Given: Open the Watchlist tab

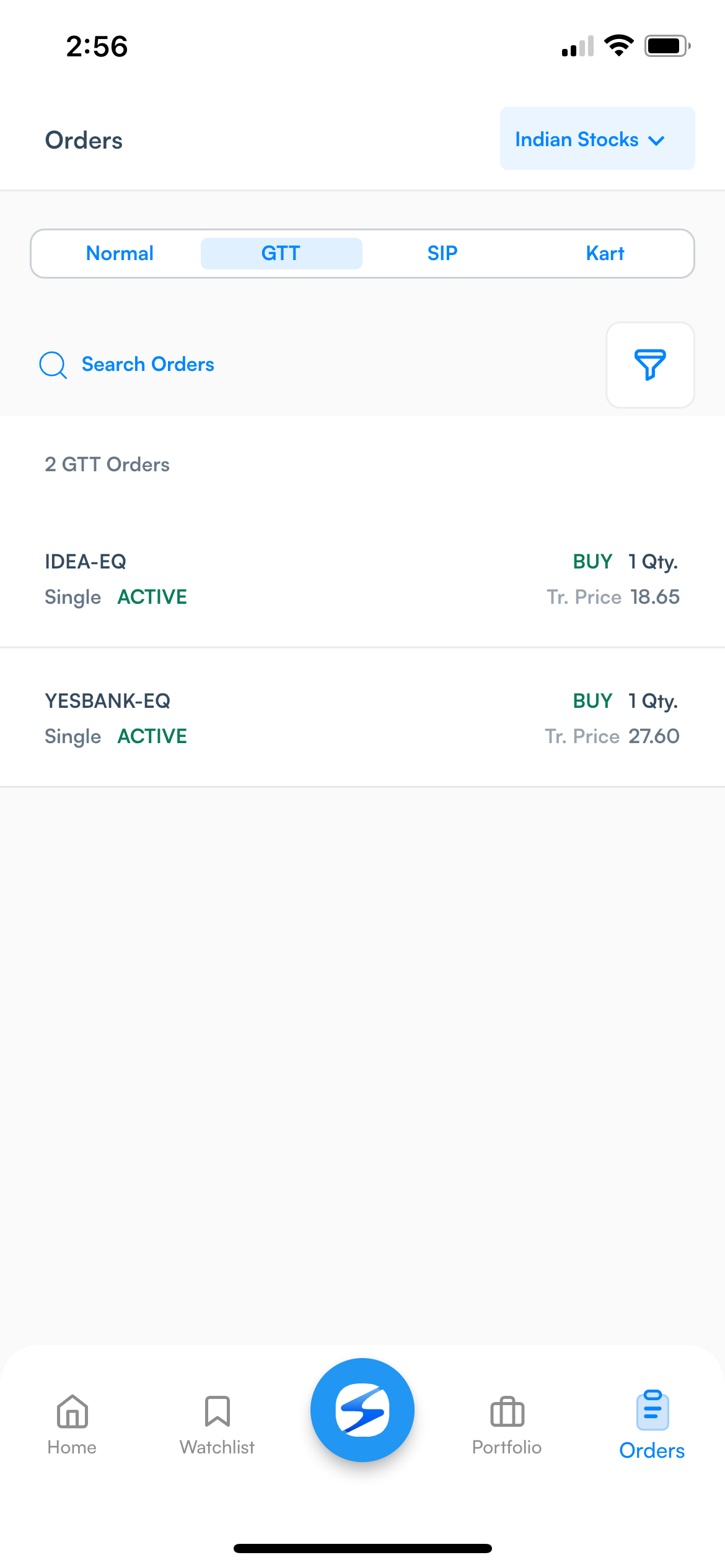Looking at the screenshot, I should (x=217, y=1424).
